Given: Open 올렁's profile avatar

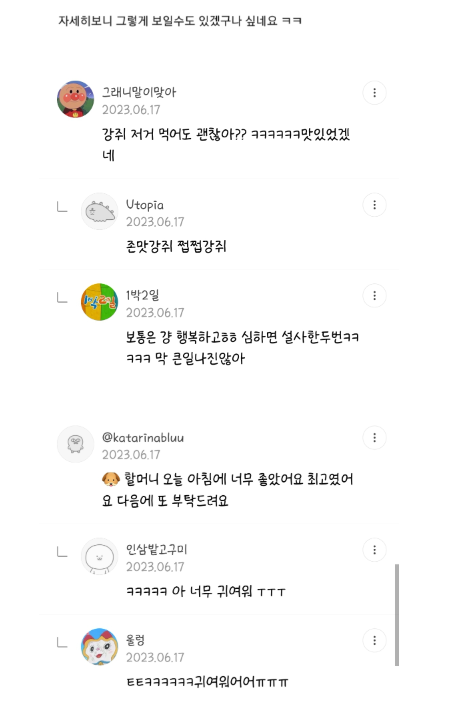Looking at the screenshot, I should pyautogui.click(x=100, y=647).
